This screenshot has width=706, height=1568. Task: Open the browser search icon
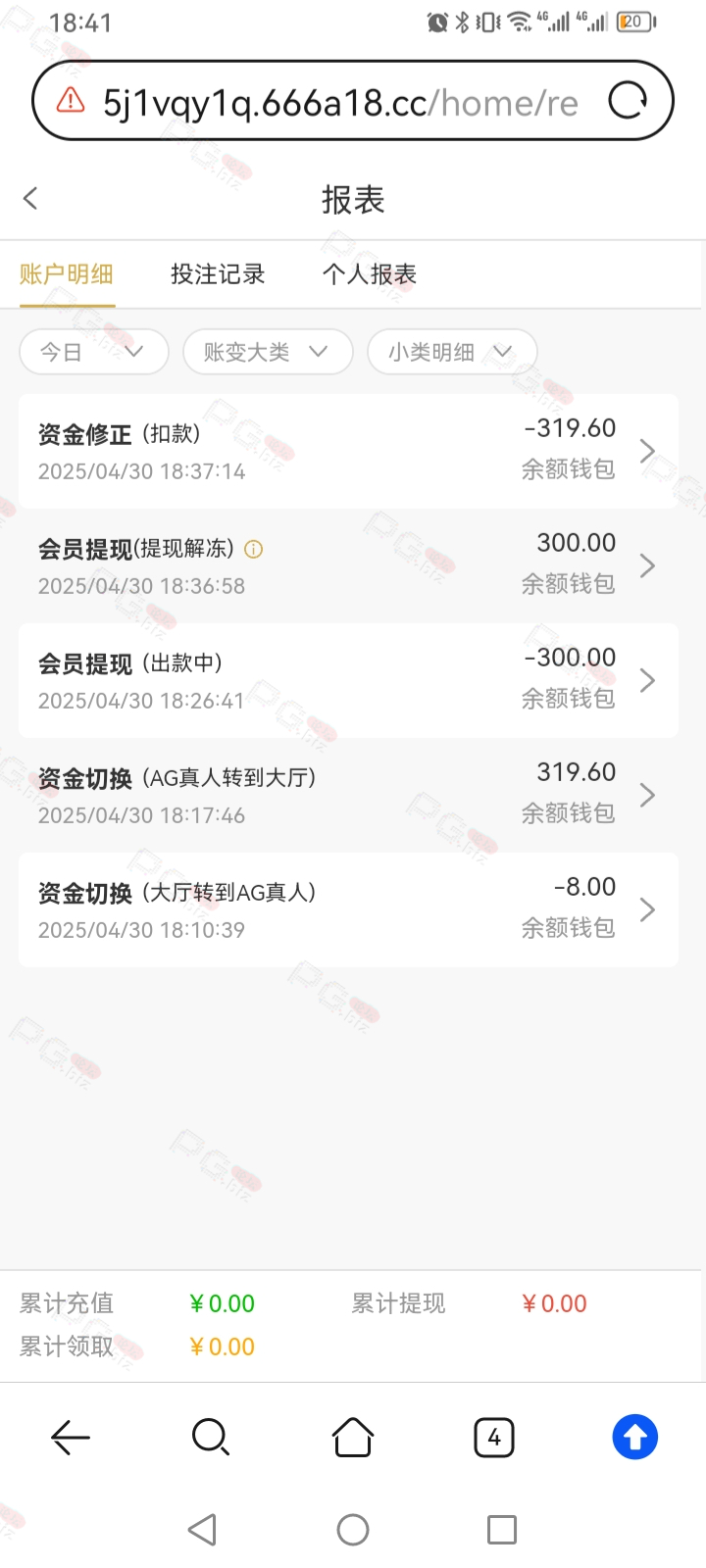tap(211, 1438)
